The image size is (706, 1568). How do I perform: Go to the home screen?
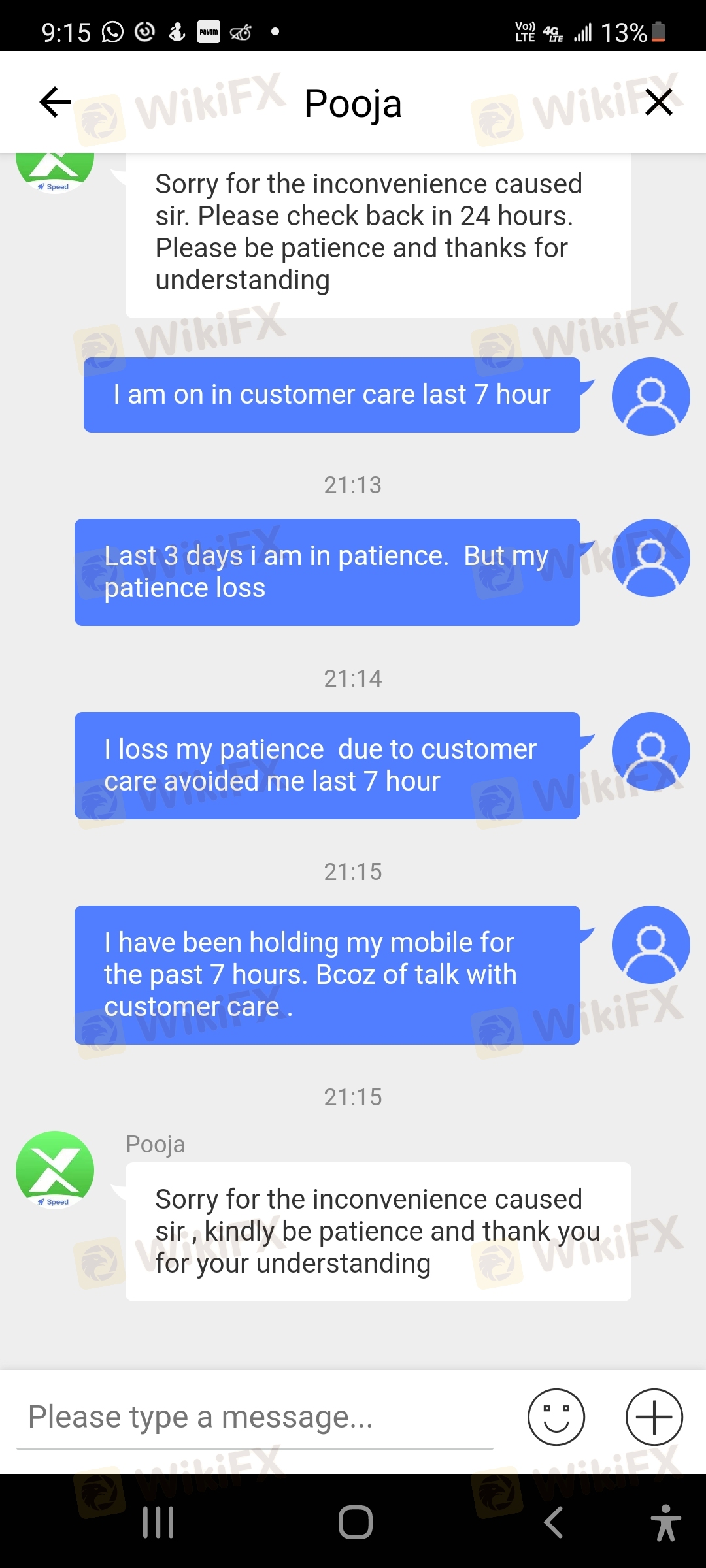pos(356,1522)
